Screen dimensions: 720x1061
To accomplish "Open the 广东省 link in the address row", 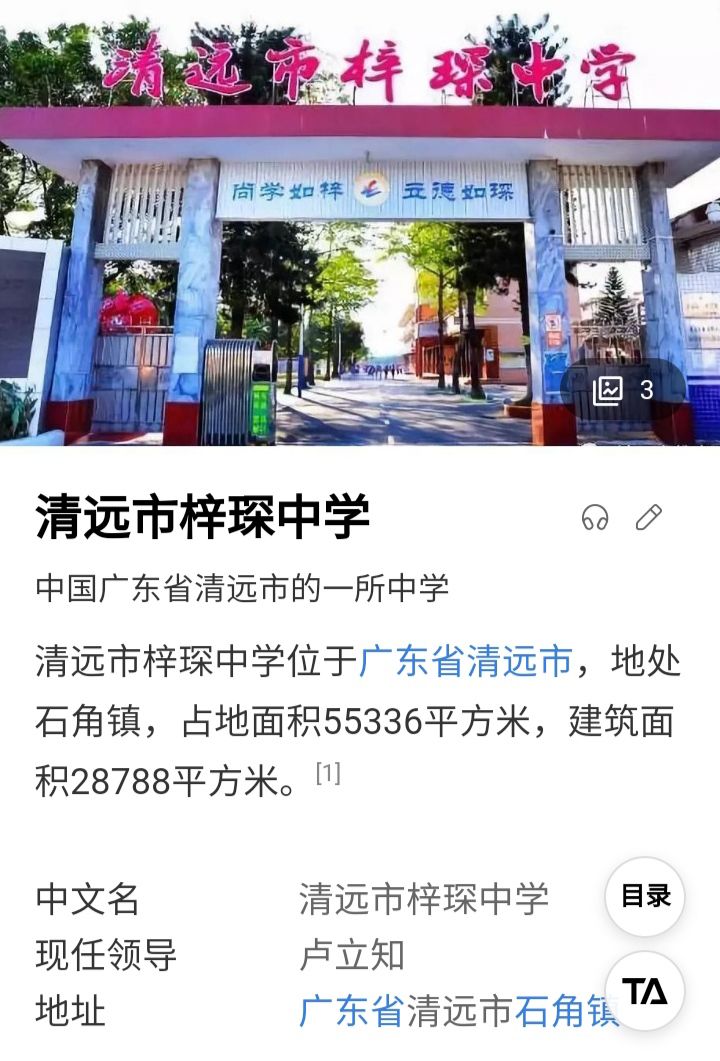I will 351,1010.
